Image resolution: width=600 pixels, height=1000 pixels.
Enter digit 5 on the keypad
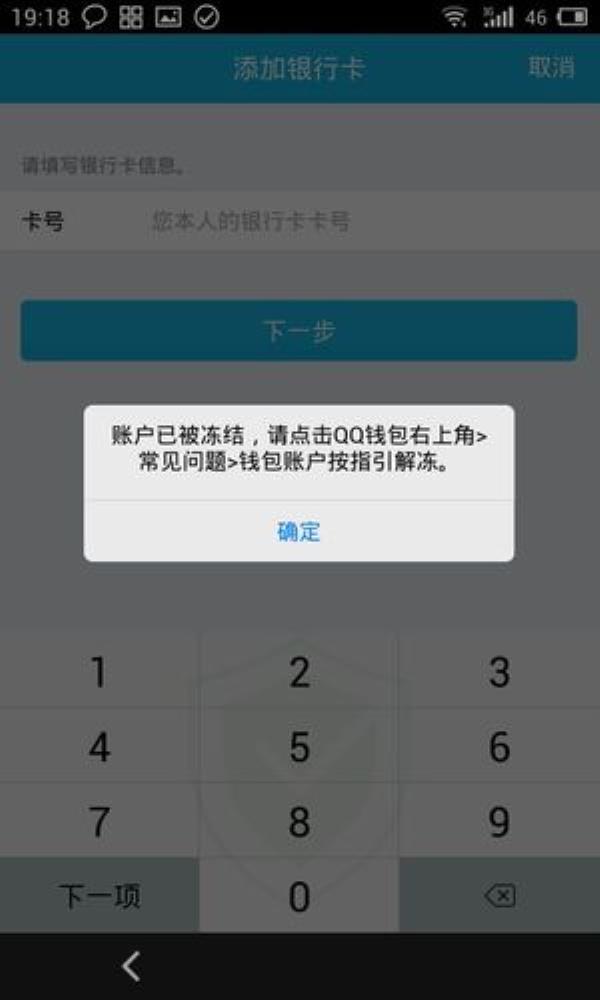pos(299,747)
